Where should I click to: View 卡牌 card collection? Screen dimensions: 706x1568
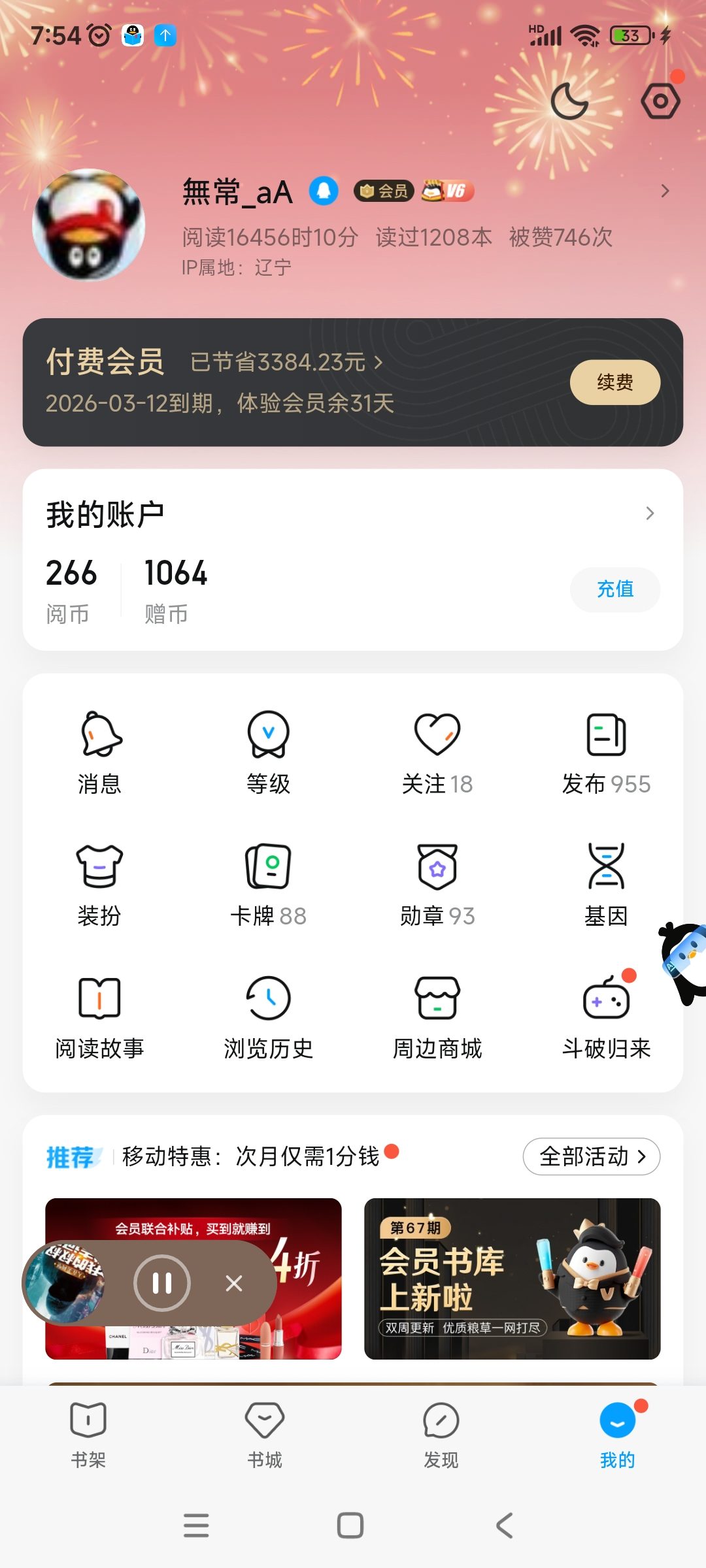pos(268,883)
